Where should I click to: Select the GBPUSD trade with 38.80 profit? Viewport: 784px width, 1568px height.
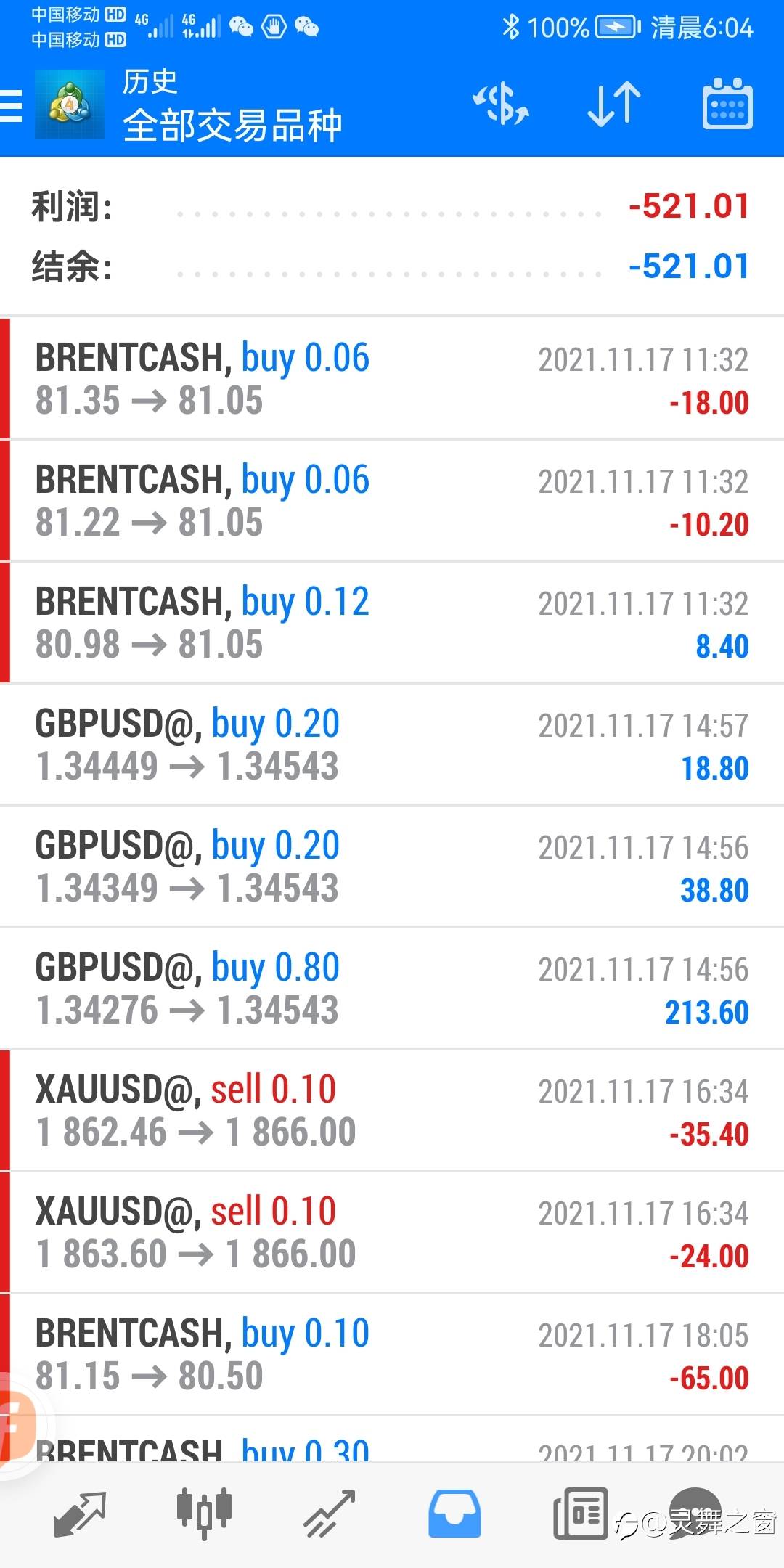click(x=392, y=866)
